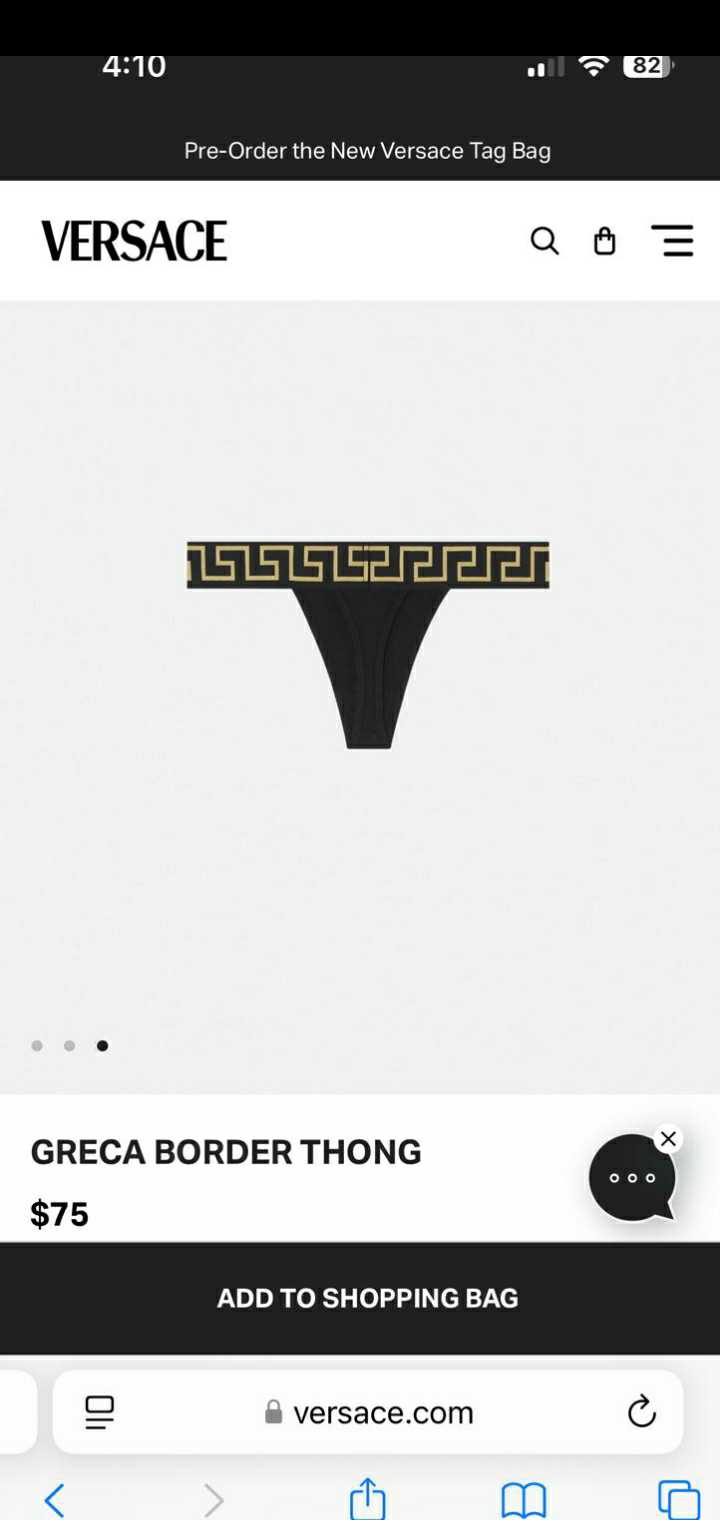Open the Safari bookmarks

pos(523,1500)
